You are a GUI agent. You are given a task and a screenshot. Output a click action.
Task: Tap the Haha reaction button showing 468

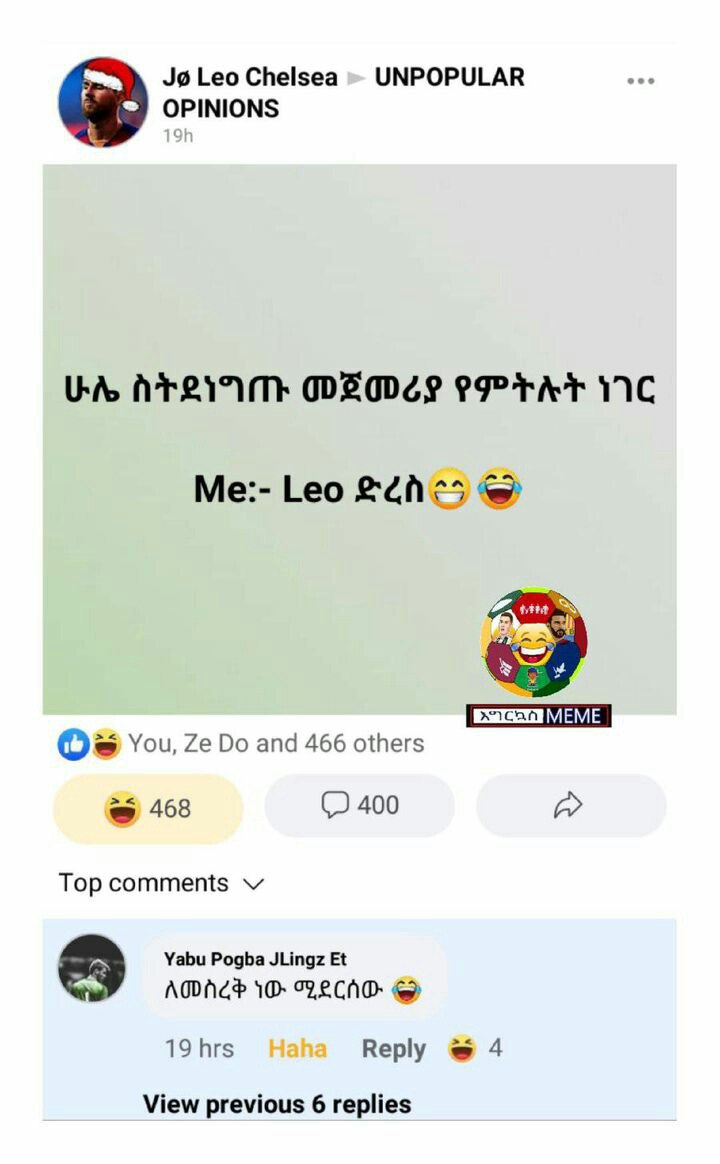(x=148, y=808)
